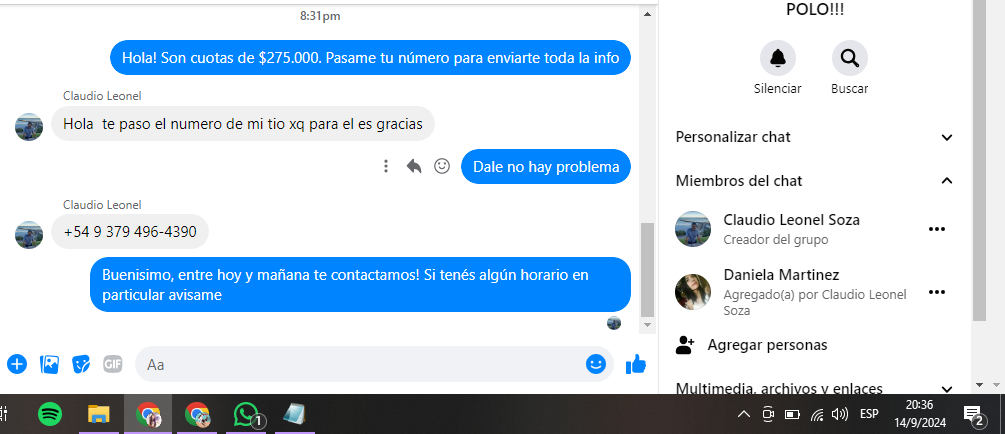The image size is (1005, 434).
Task: Open the emoji picker in the message box
Action: point(596,364)
